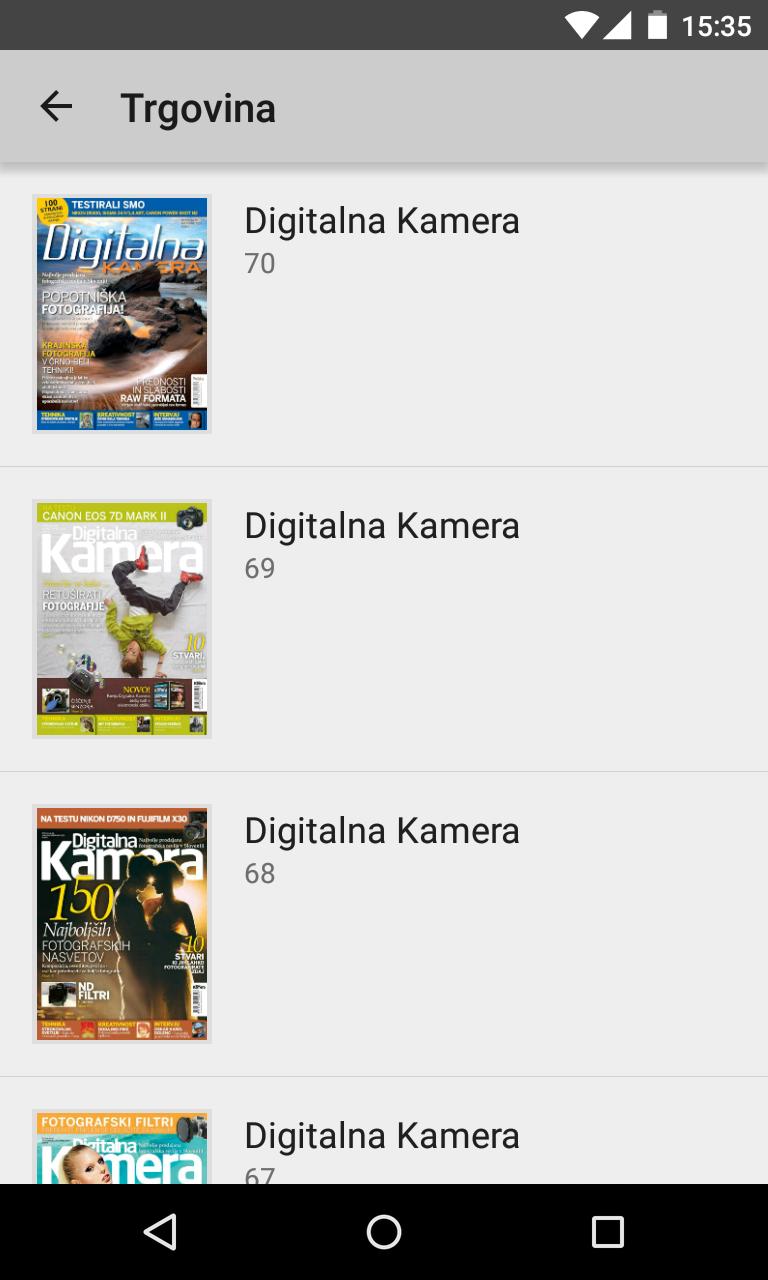The width and height of the screenshot is (768, 1280).
Task: Open Digitalna Kamera issue 69
Action: (382, 543)
